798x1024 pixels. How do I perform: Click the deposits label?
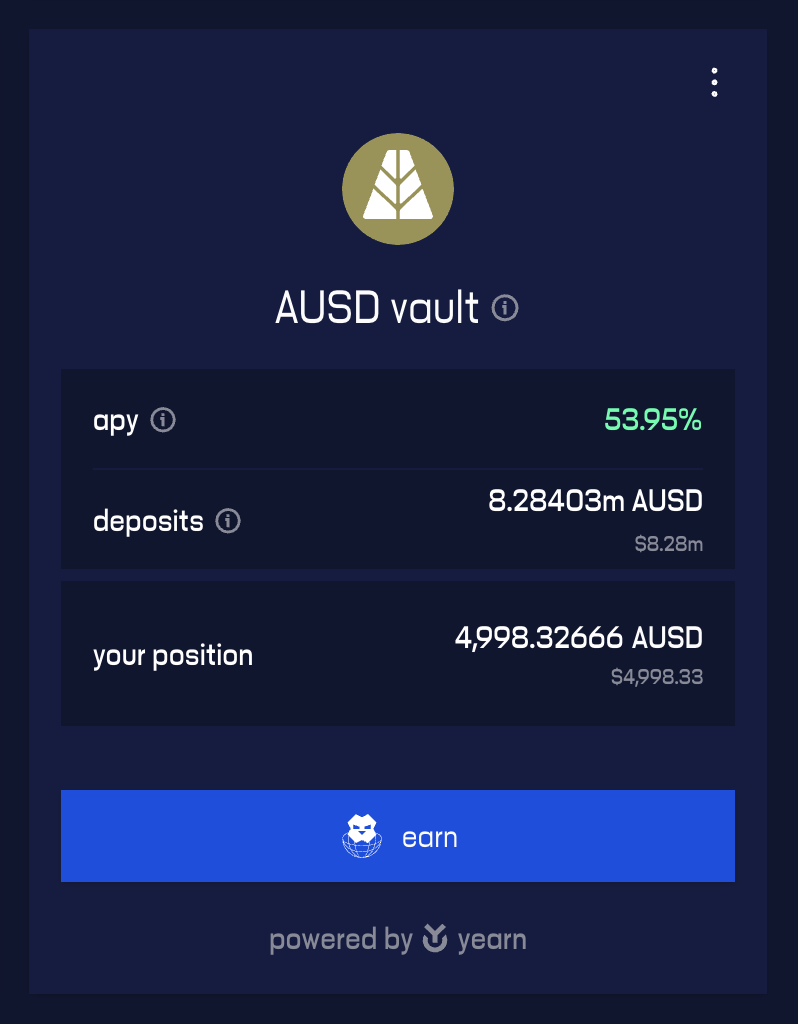(x=147, y=521)
